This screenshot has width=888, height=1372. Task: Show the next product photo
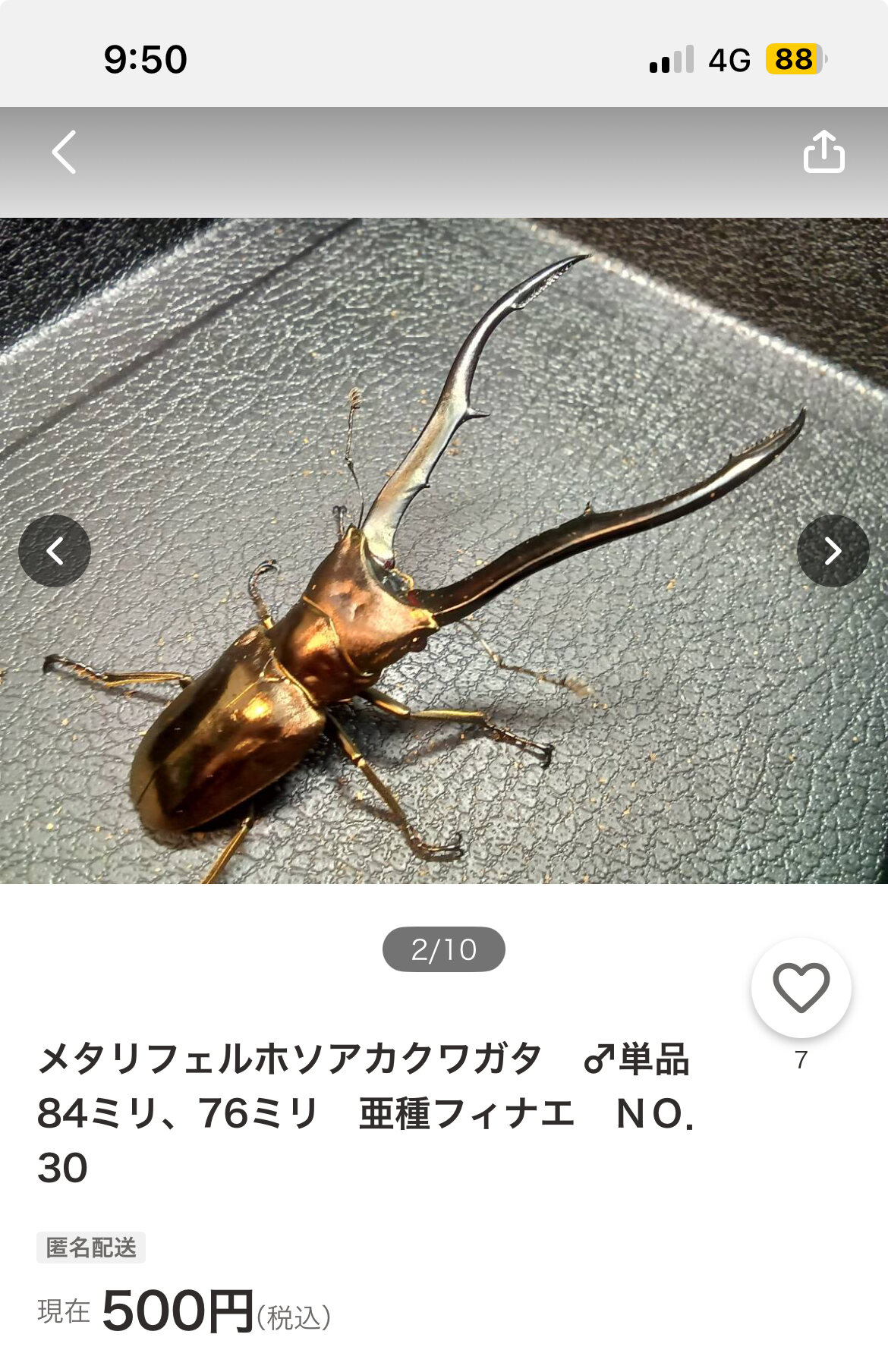(x=833, y=551)
